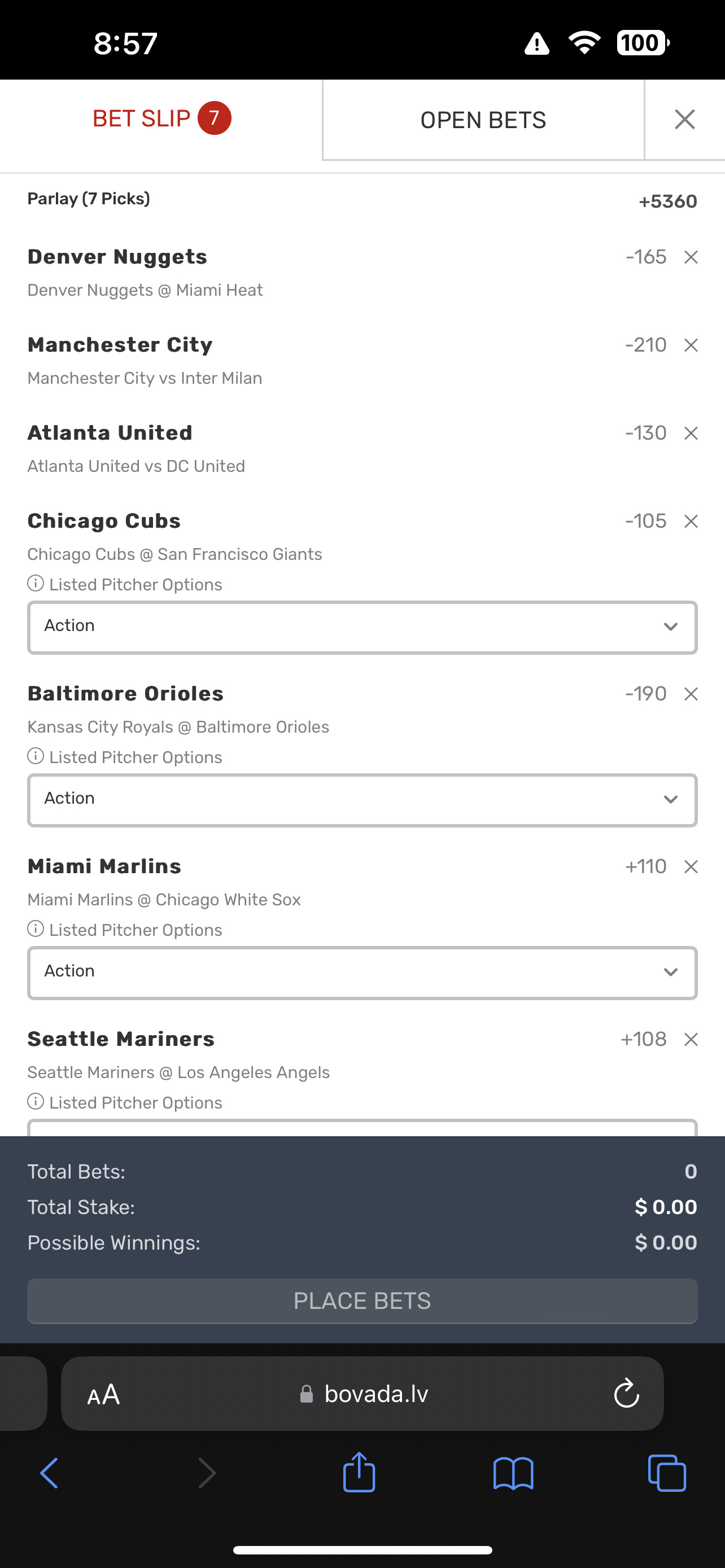Remove Denver Nuggets pick from parlay
The image size is (725, 1568).
691,257
